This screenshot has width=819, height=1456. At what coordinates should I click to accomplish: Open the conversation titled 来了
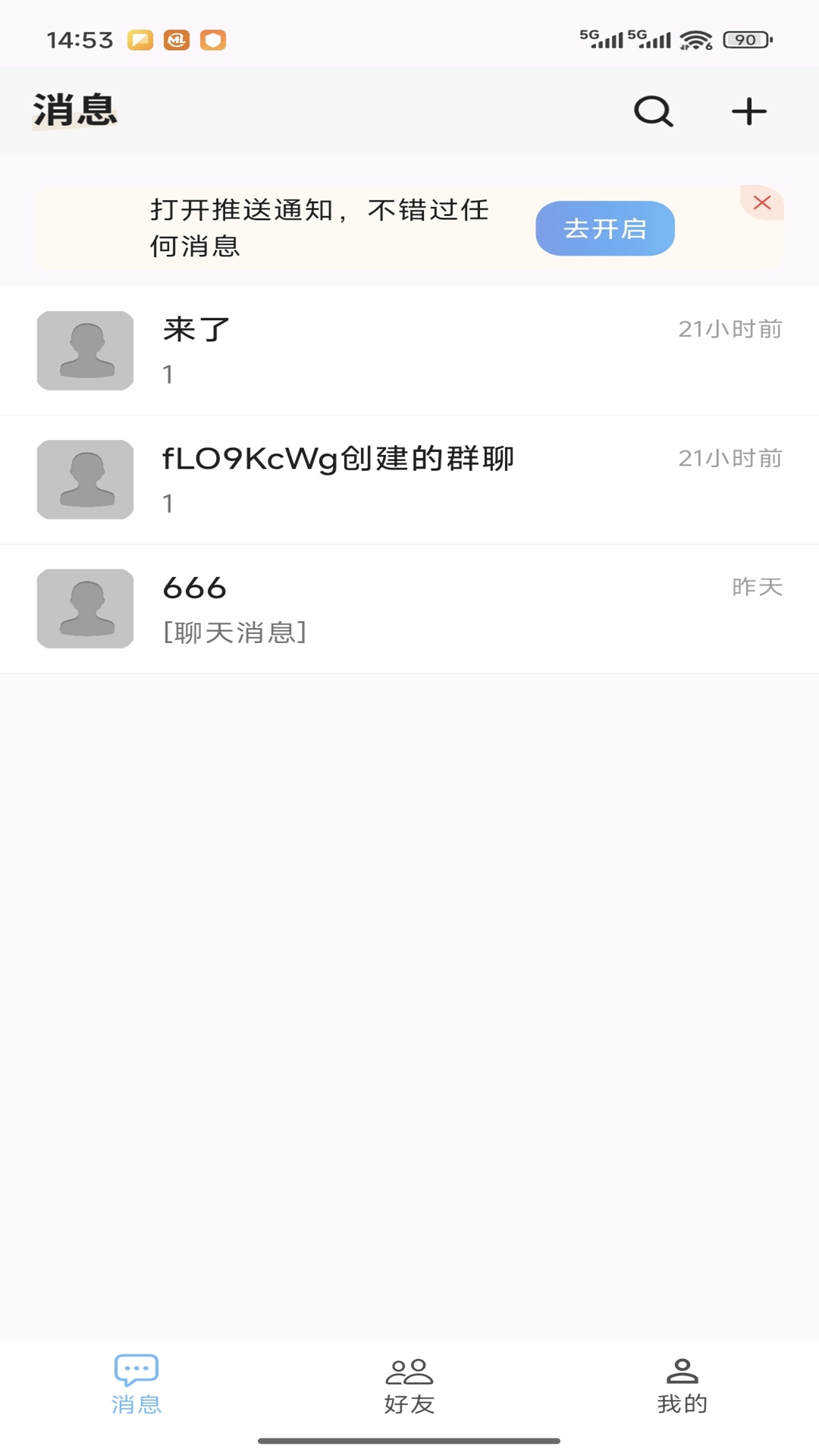(409, 351)
